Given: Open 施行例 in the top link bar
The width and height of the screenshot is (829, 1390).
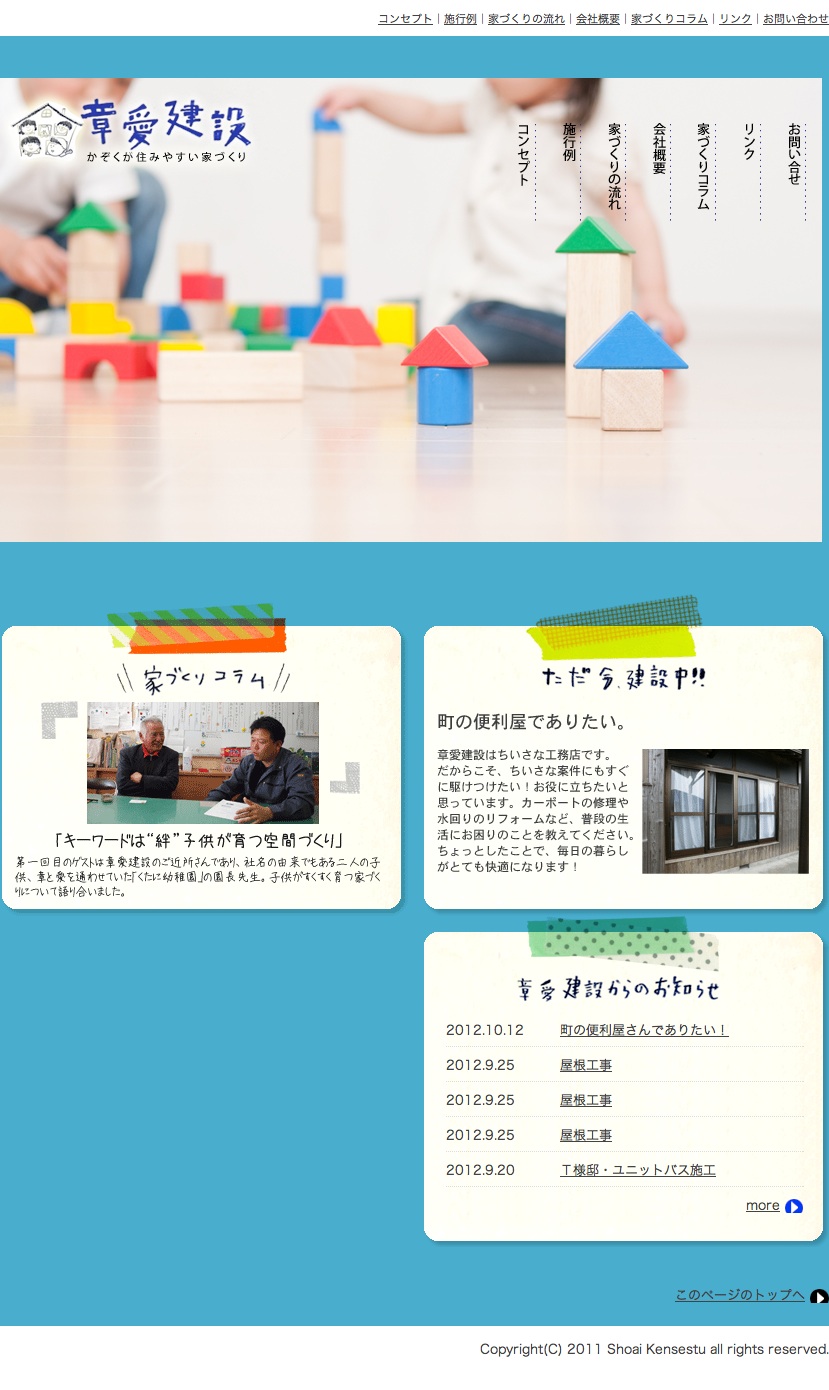Looking at the screenshot, I should (460, 19).
